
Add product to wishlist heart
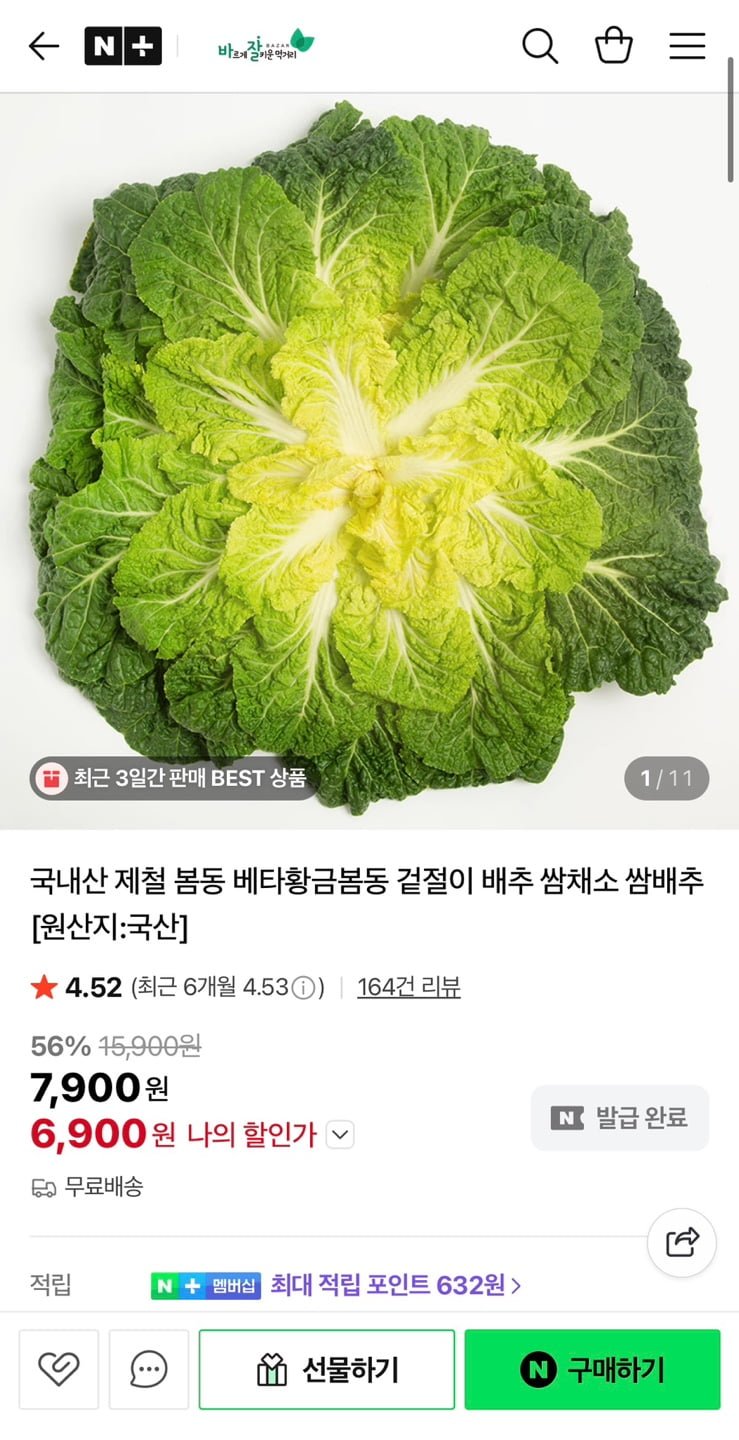(58, 1369)
